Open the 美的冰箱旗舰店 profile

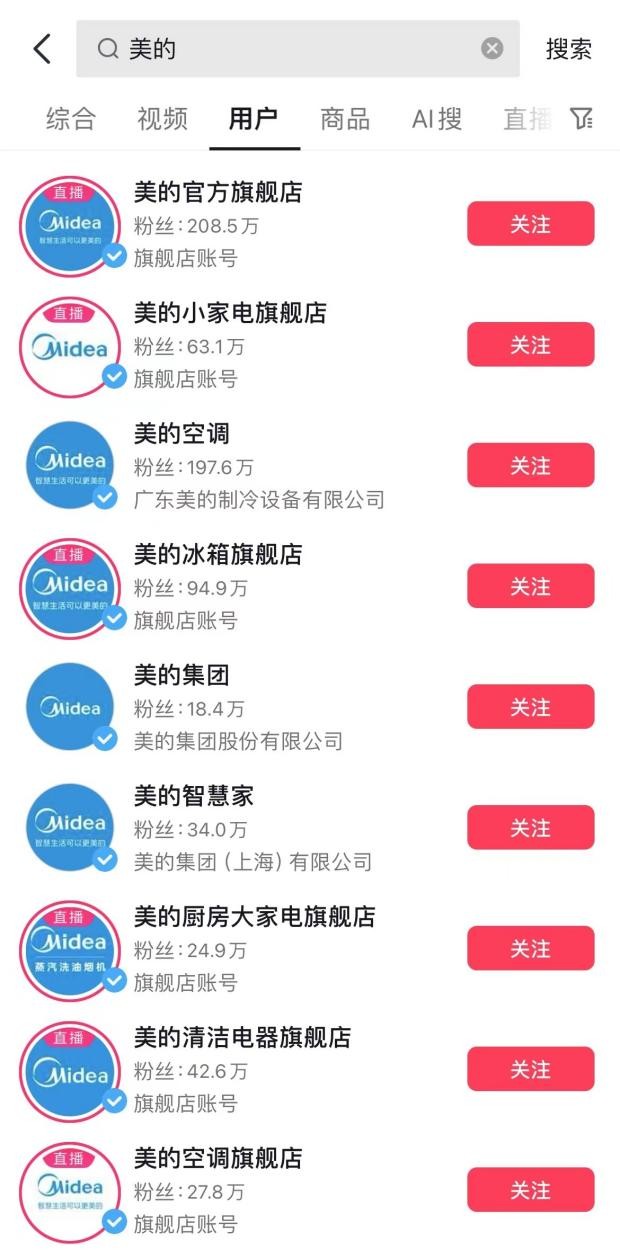(x=218, y=555)
